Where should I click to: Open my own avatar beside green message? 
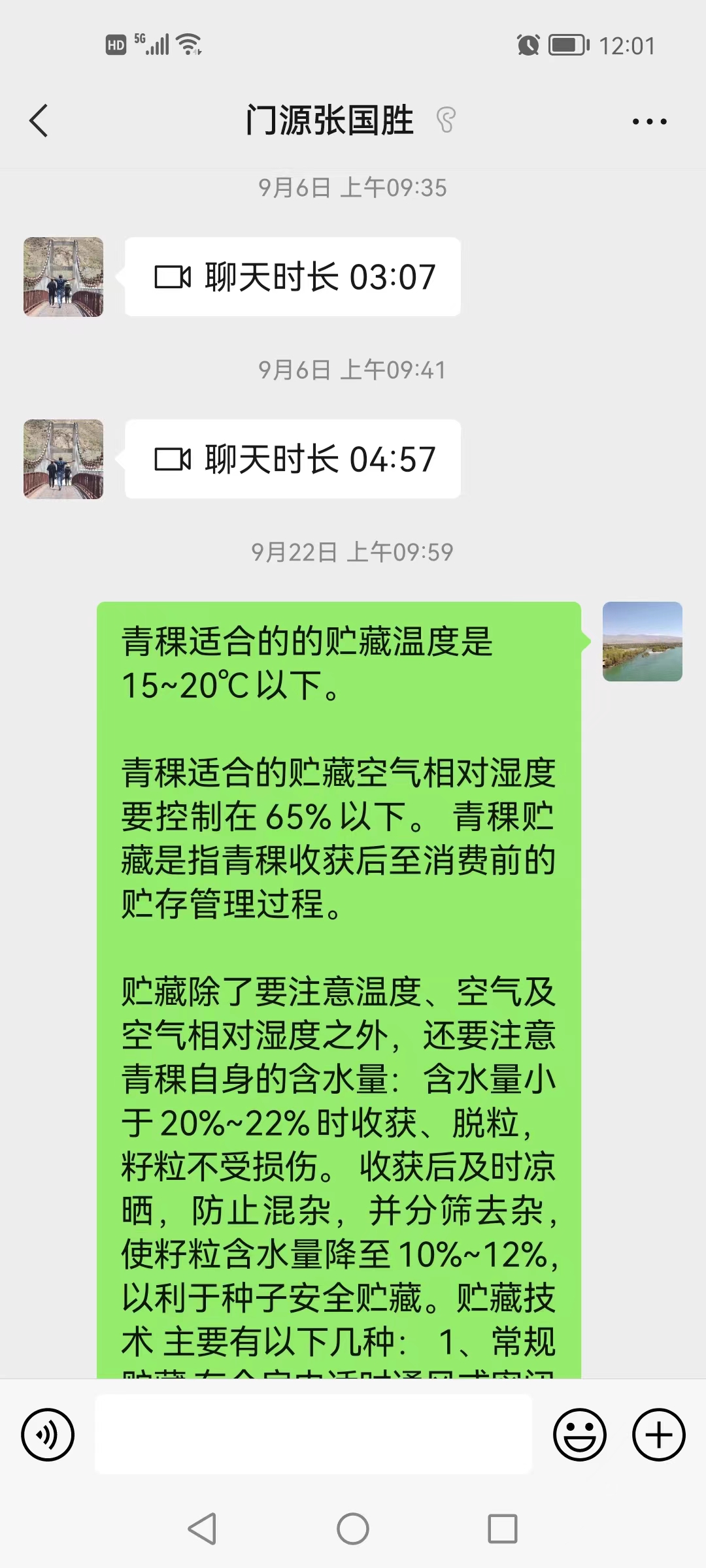click(642, 642)
